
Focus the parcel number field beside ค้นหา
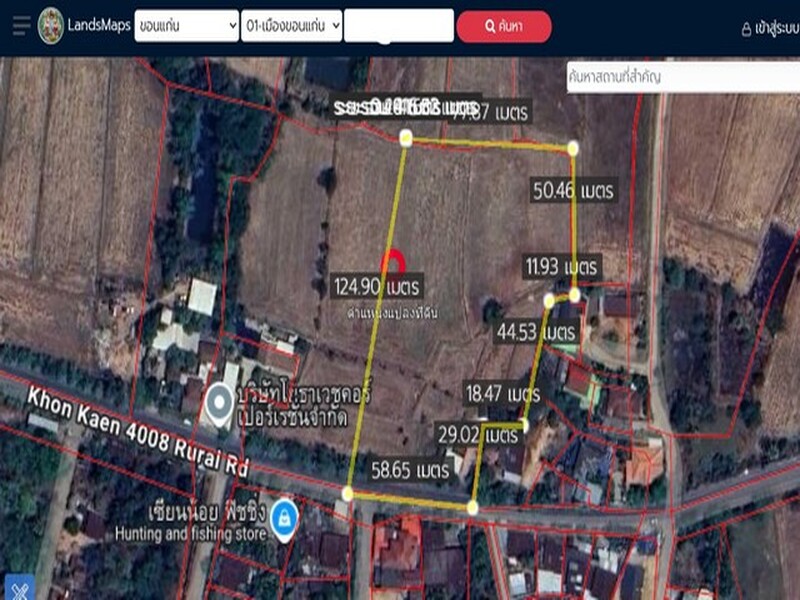398,26
